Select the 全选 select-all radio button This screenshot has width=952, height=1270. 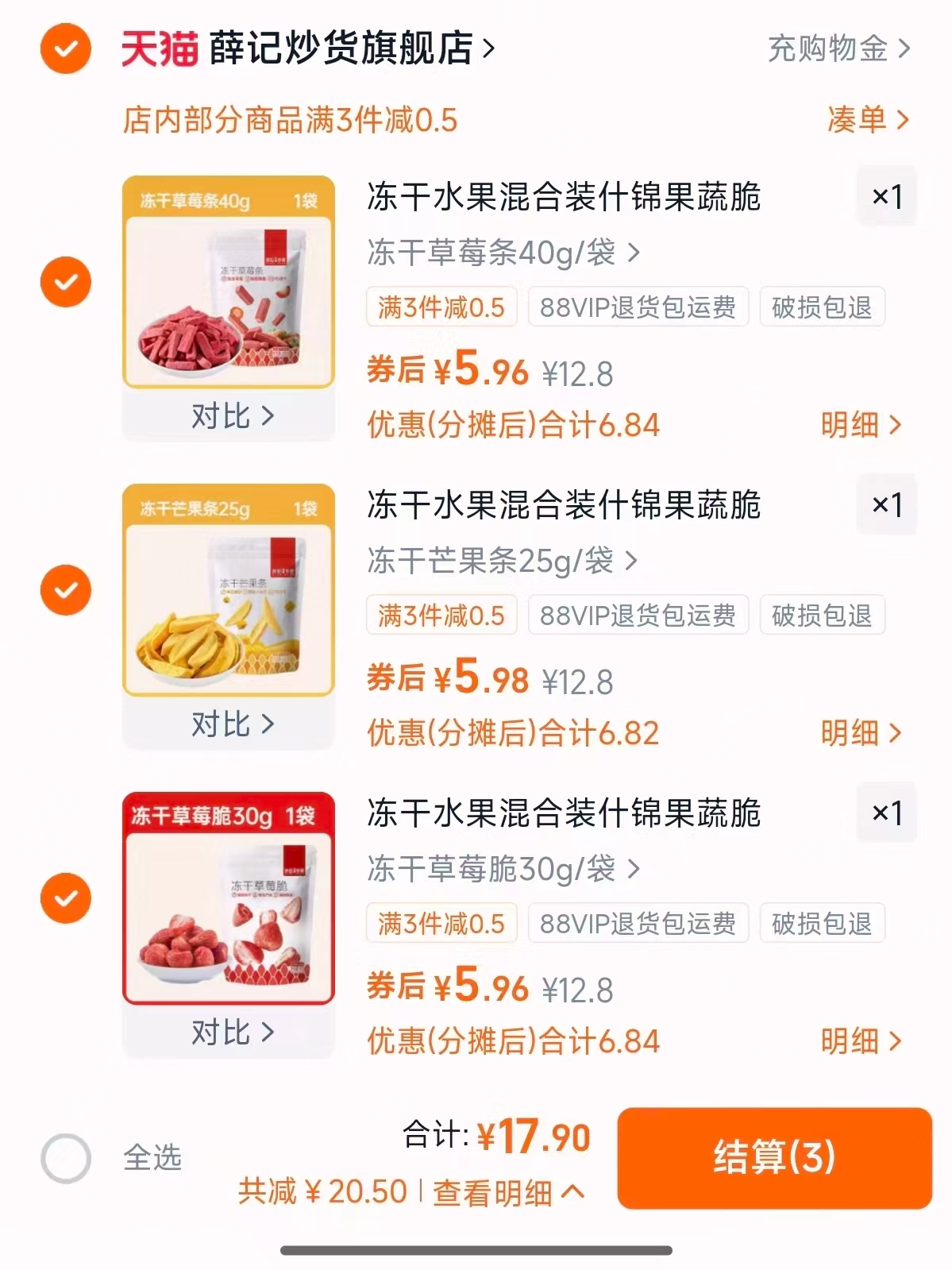[x=67, y=1159]
